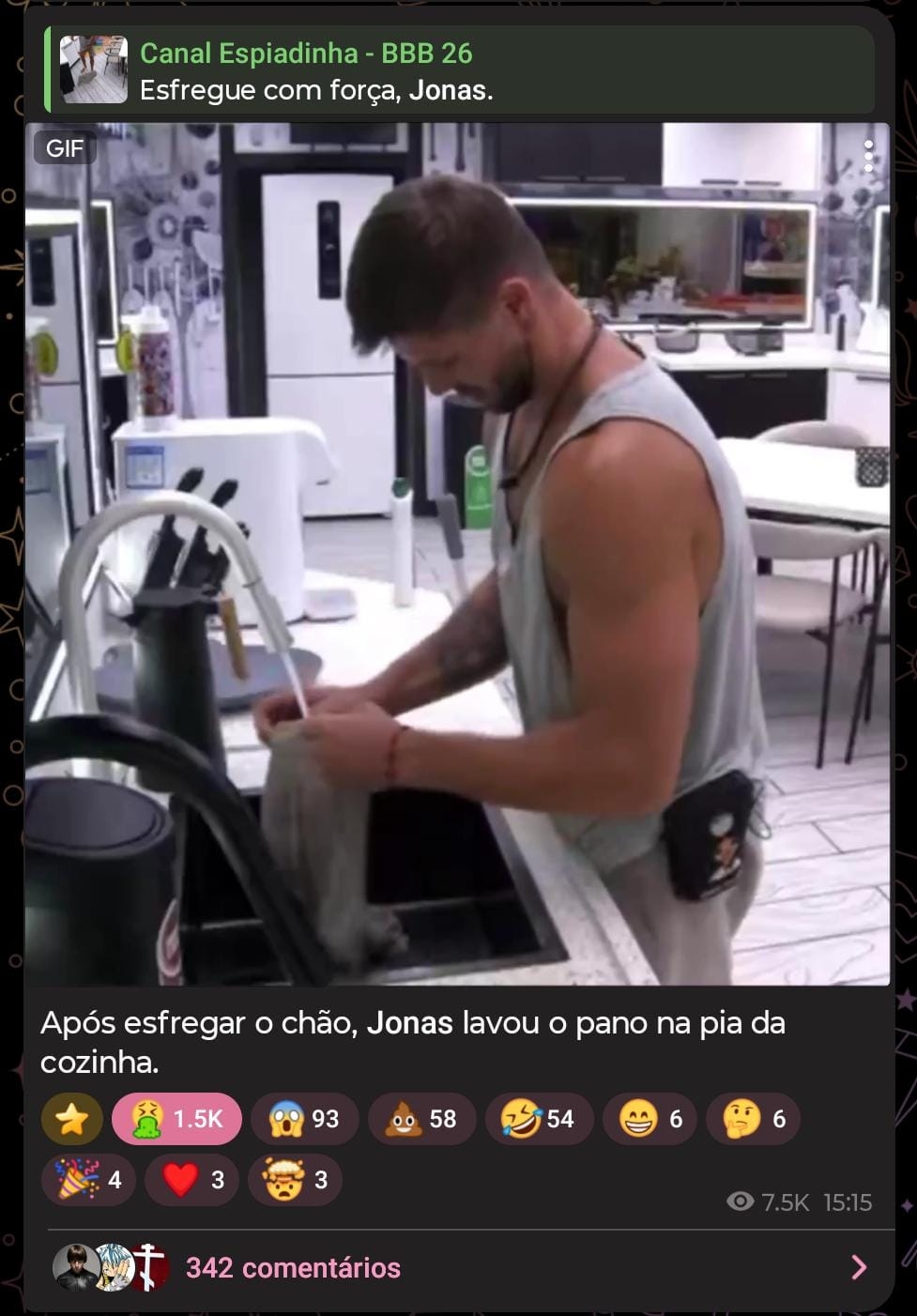This screenshot has height=1316, width=917.
Task: Play the GIF of the sink
Action: click(457, 554)
